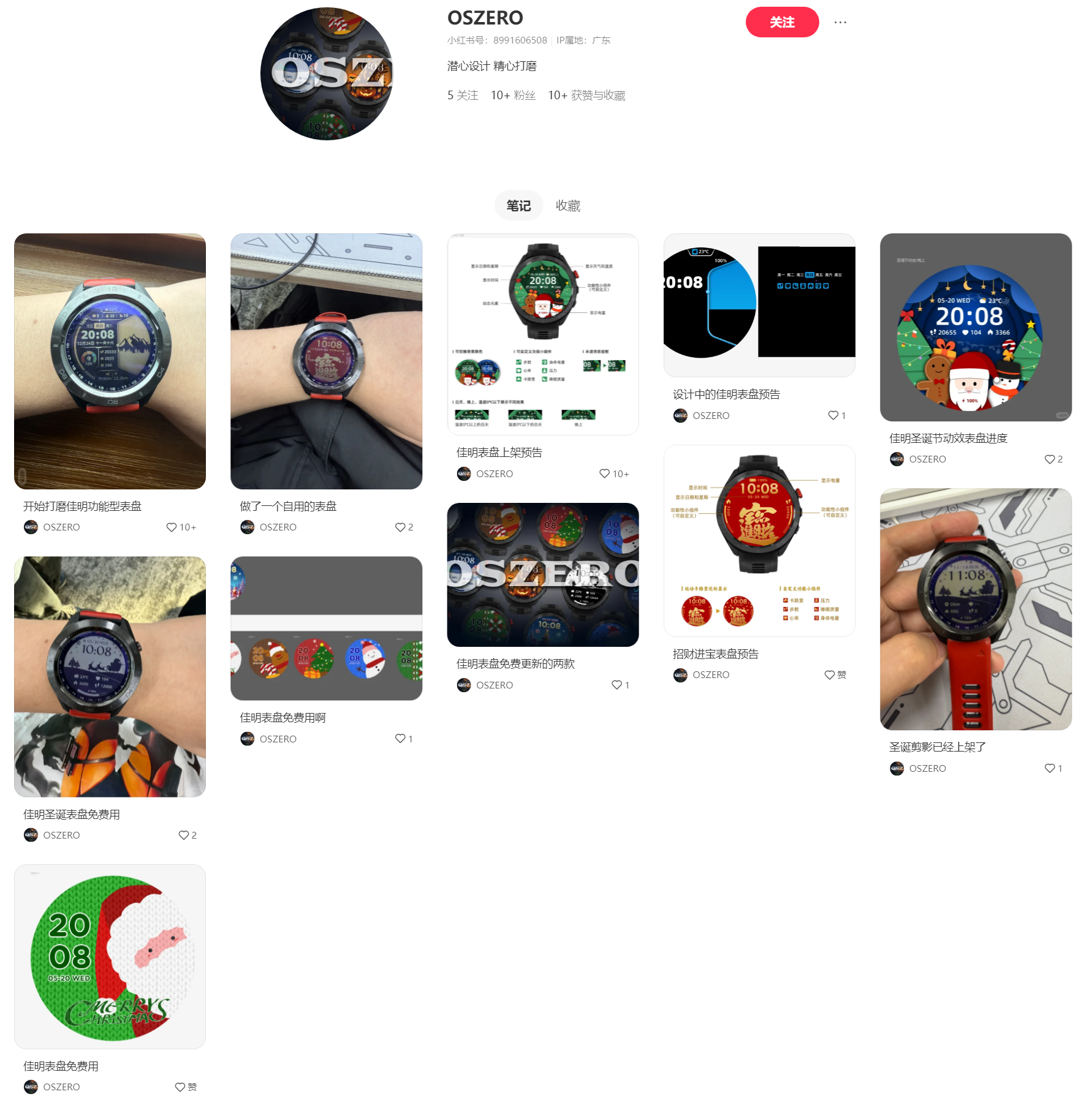Open the three-dot overflow menu
This screenshot has width=1092, height=1105.
coord(840,23)
